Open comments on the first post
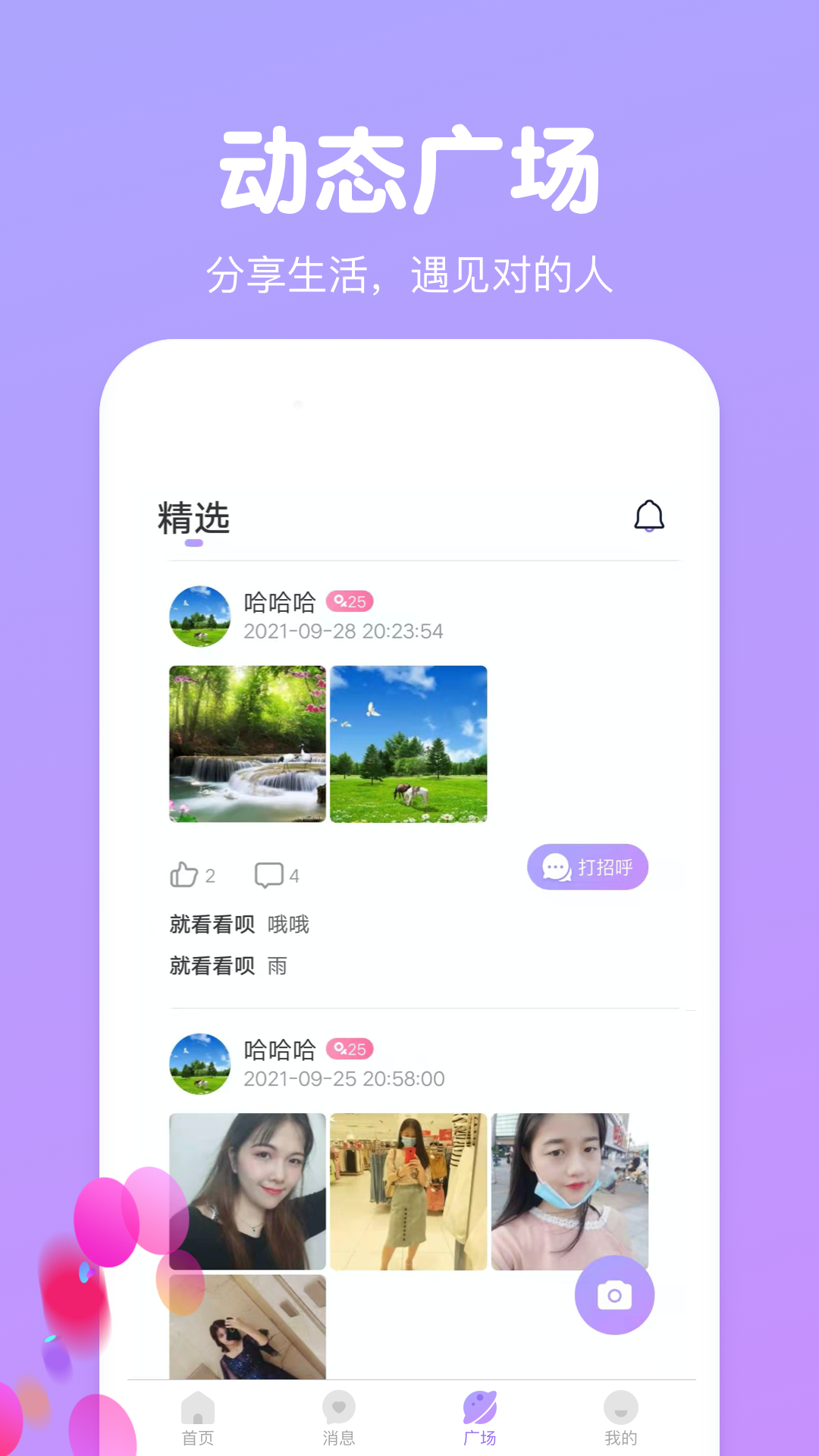Image resolution: width=819 pixels, height=1456 pixels. tap(270, 874)
